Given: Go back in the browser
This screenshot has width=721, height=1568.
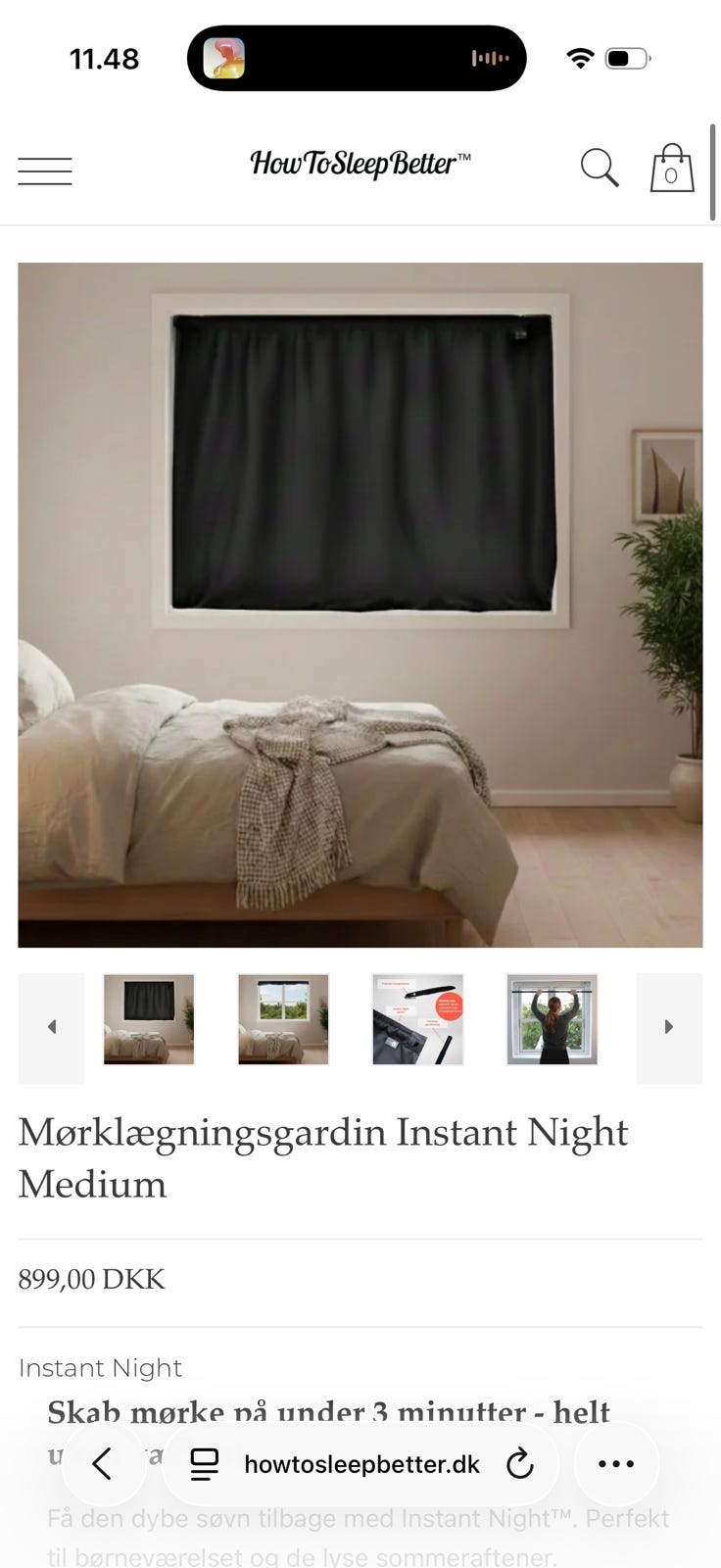Looking at the screenshot, I should [x=103, y=1464].
